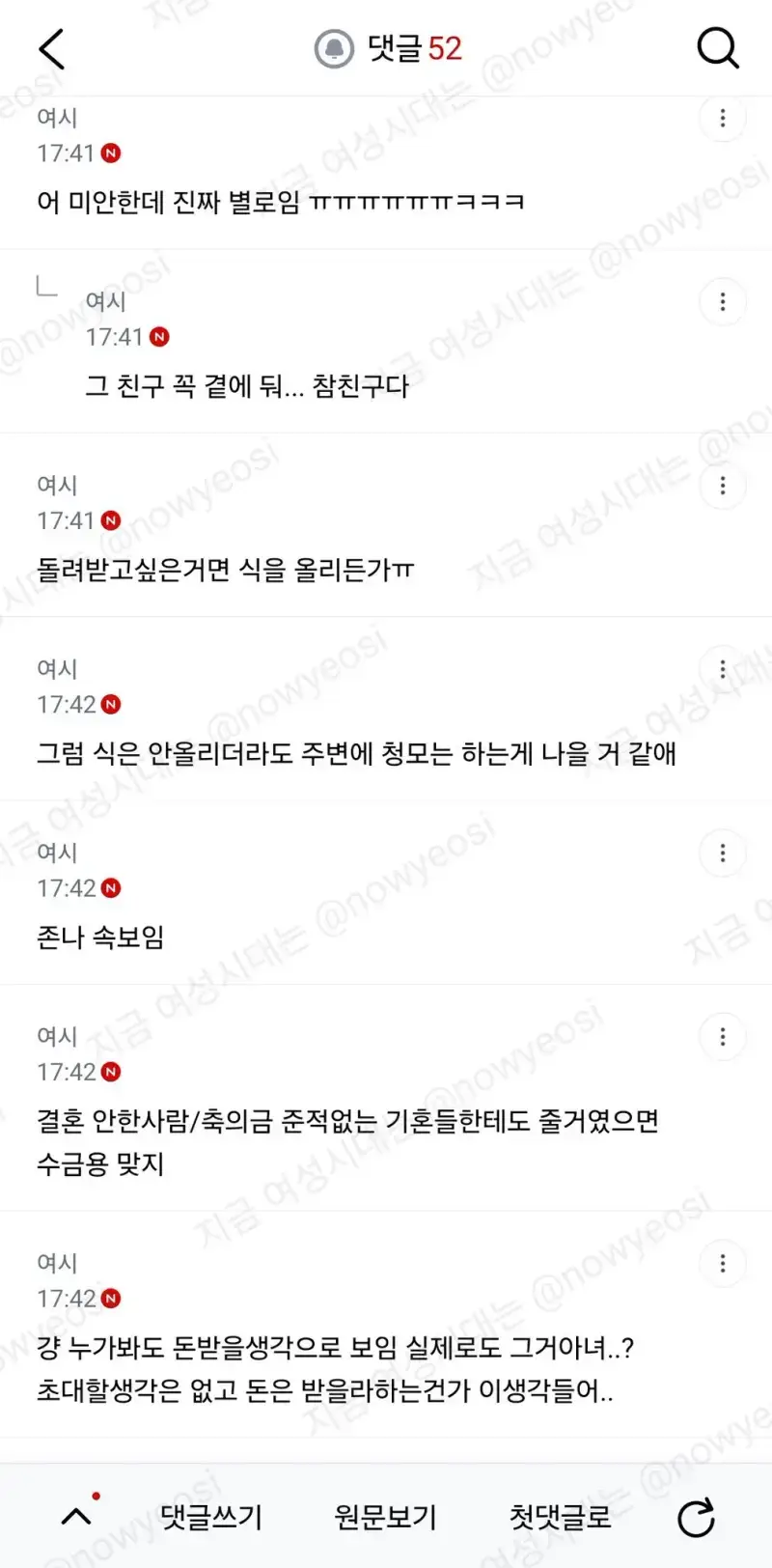Open the comment notification bell
772x1568 pixels.
tap(335, 48)
